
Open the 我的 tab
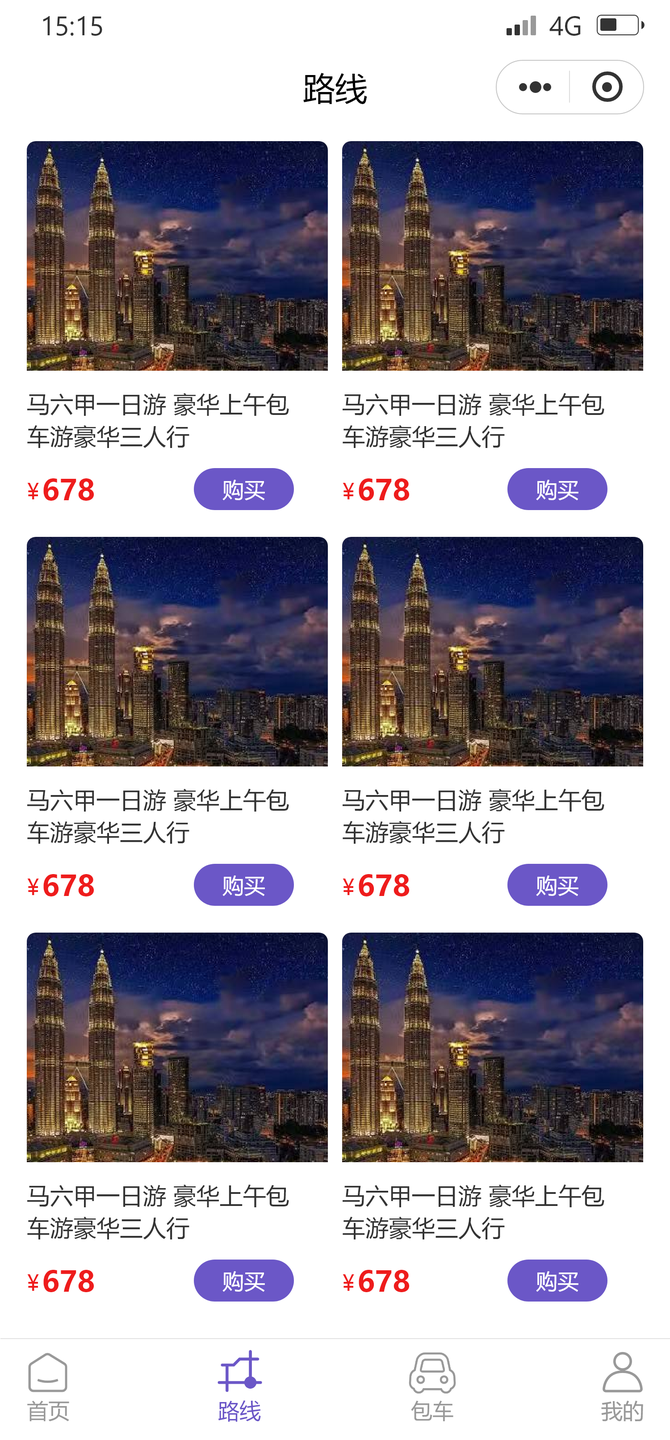tap(622, 1387)
